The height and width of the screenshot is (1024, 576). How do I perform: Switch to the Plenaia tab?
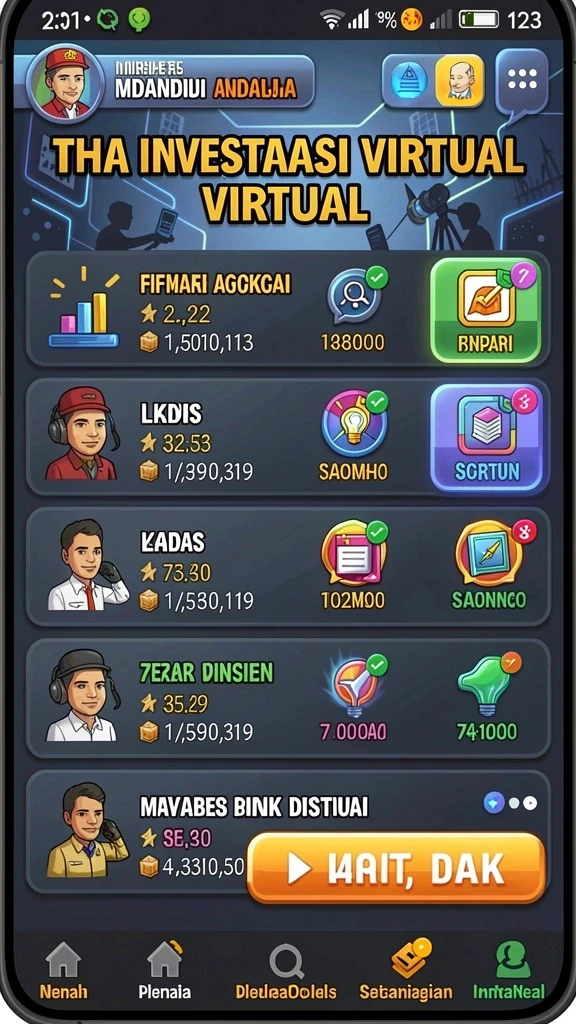tap(165, 971)
